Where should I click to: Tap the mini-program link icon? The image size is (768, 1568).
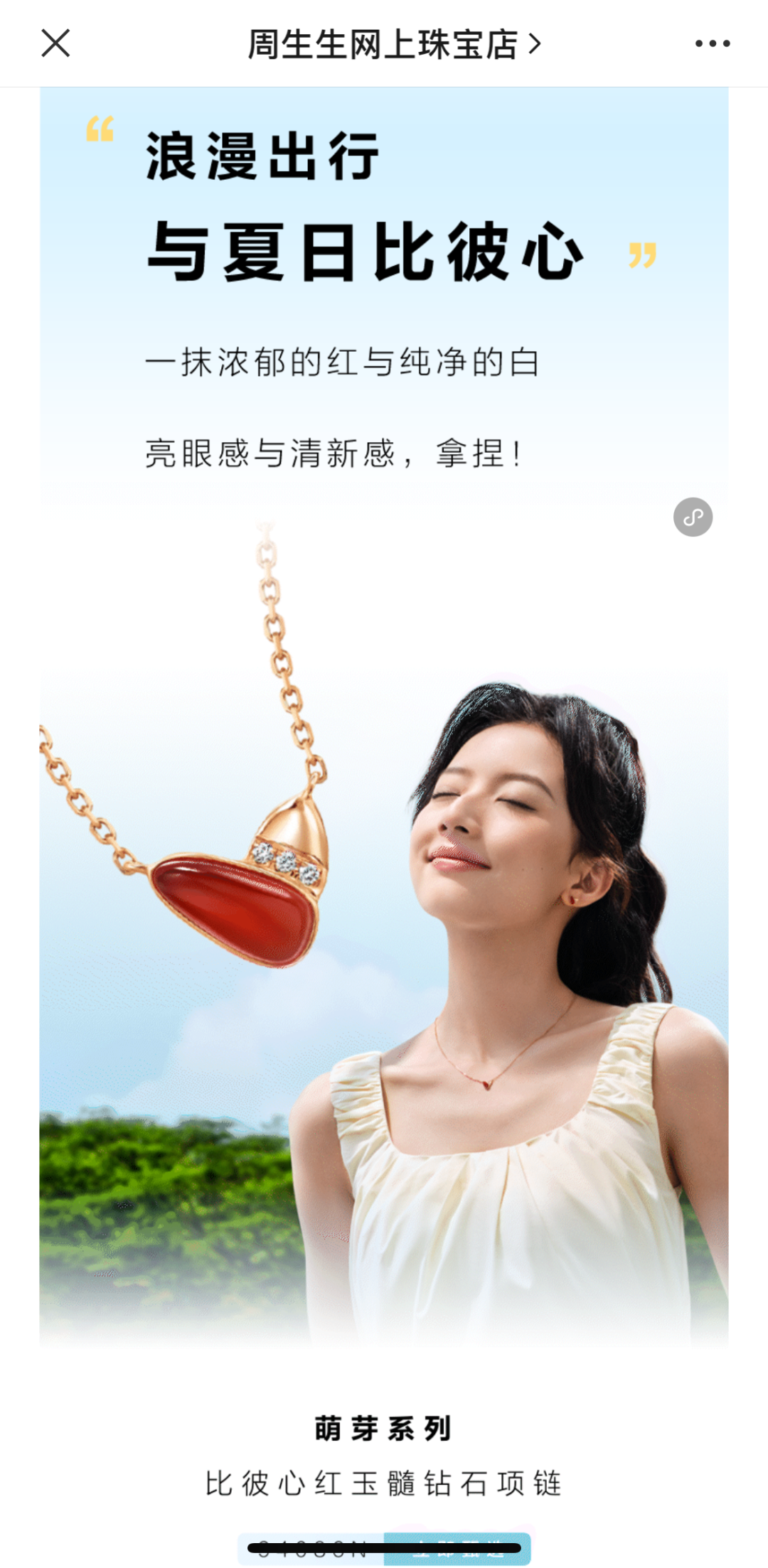(x=693, y=517)
